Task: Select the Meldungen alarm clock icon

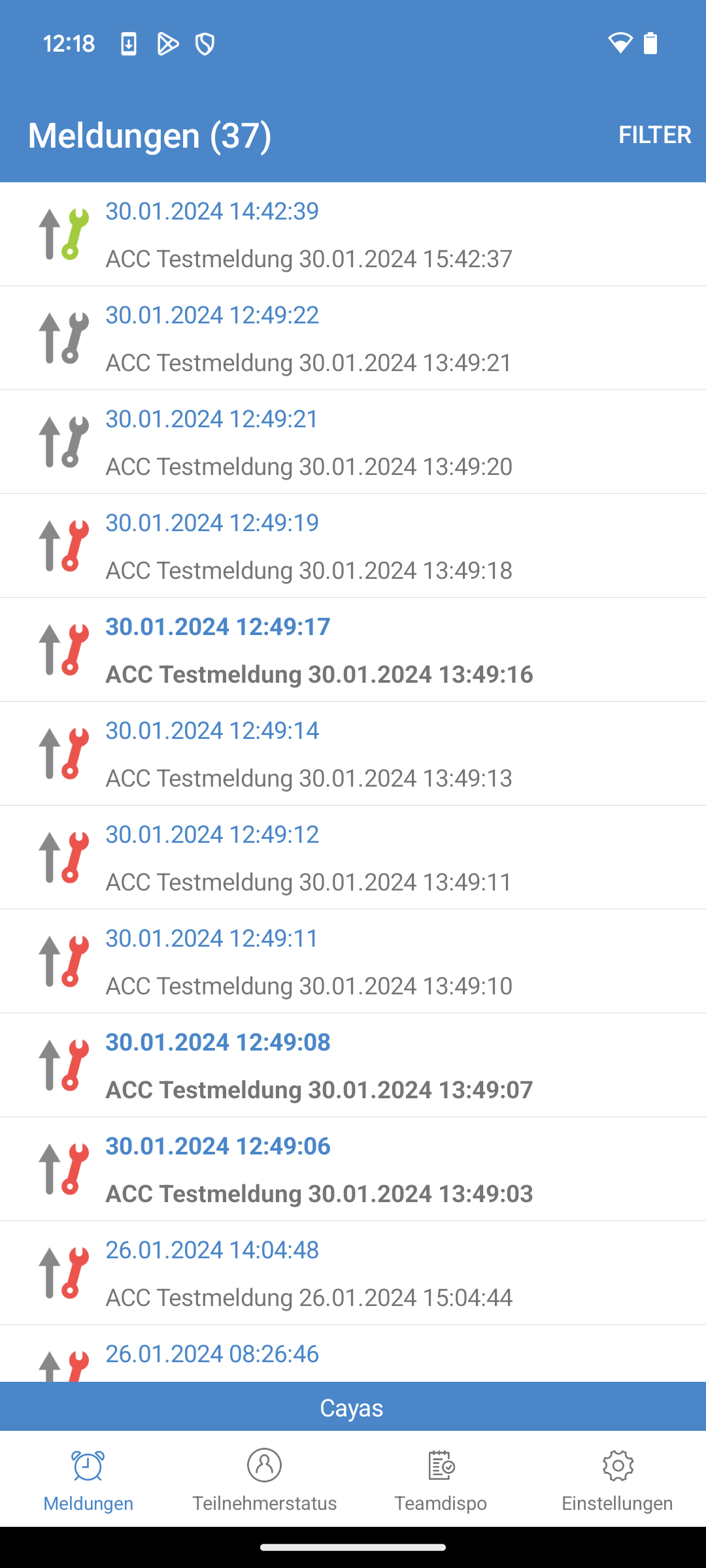Action: tap(88, 1465)
